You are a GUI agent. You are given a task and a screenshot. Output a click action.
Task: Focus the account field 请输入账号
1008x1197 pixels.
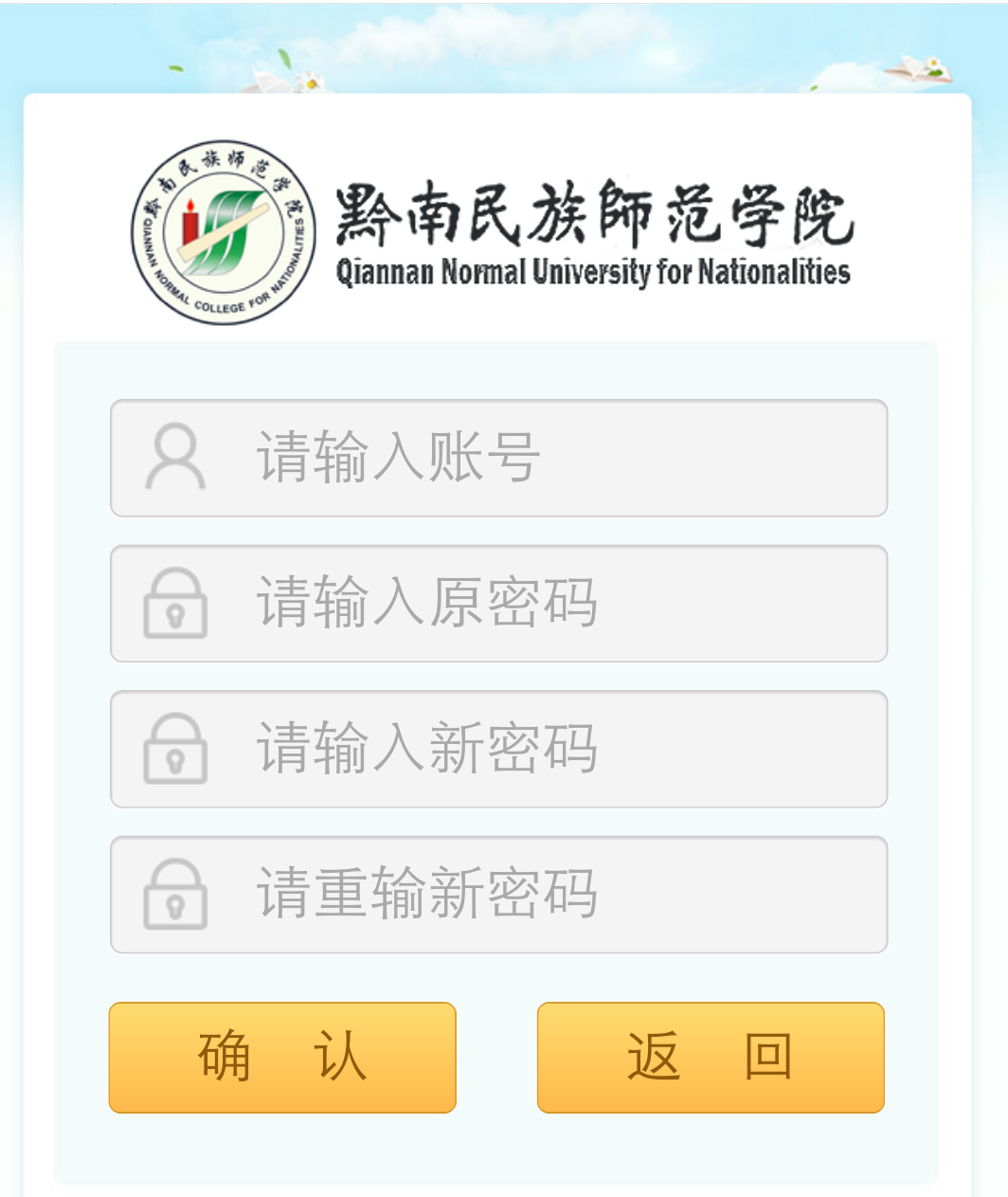[x=498, y=458]
